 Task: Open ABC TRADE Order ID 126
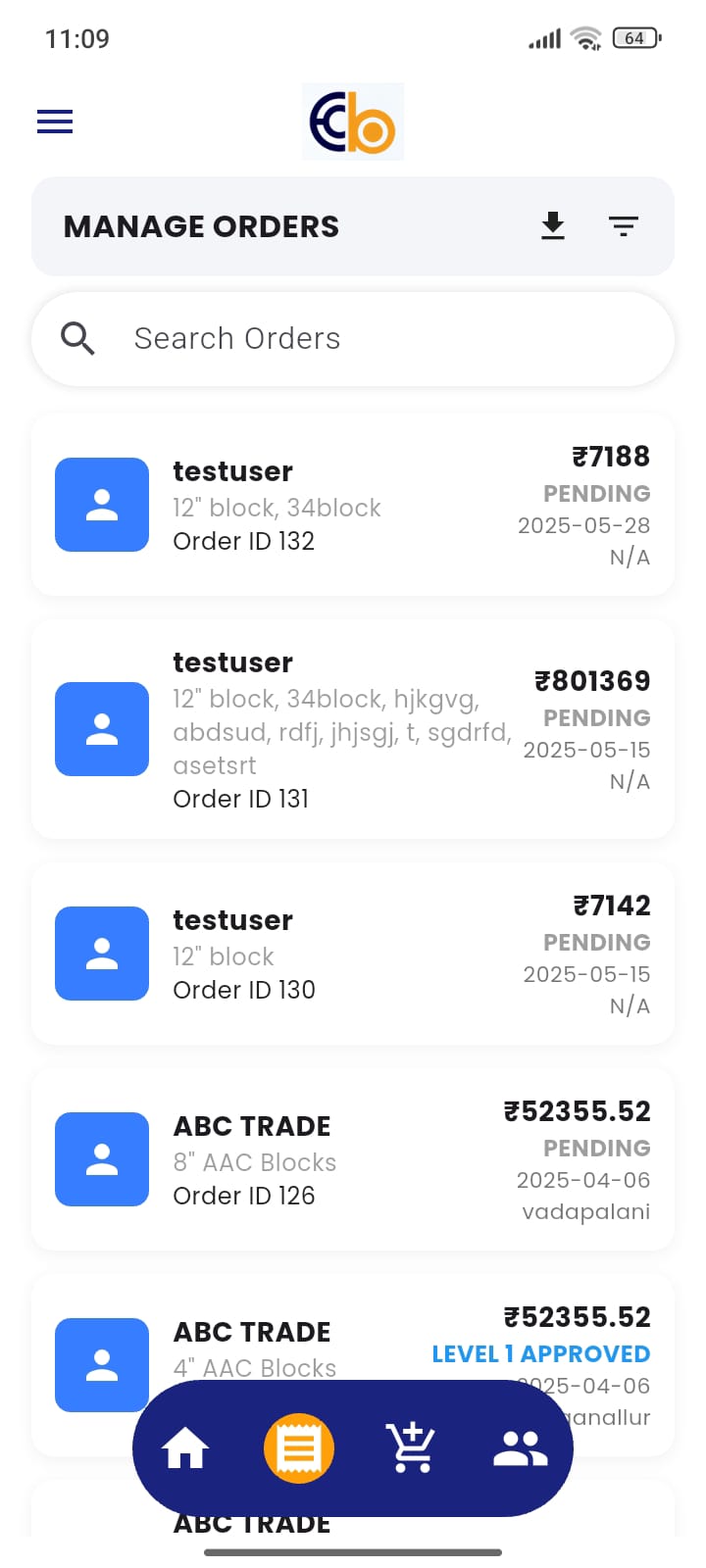tap(353, 1159)
